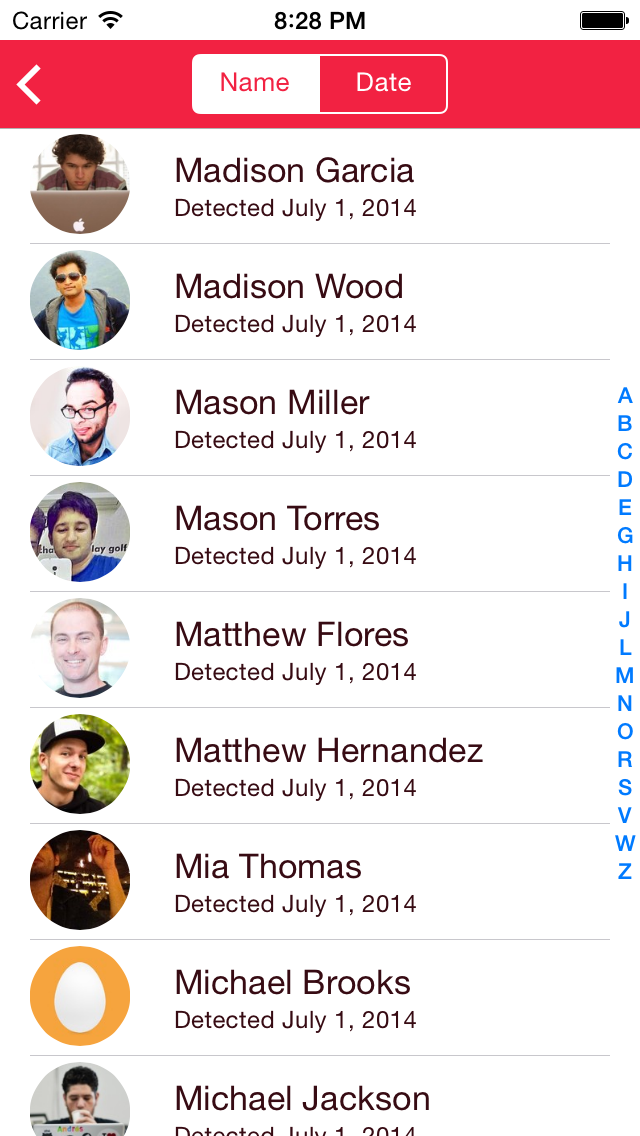640x1136 pixels.
Task: Jump to letter D in the index
Action: (625, 480)
